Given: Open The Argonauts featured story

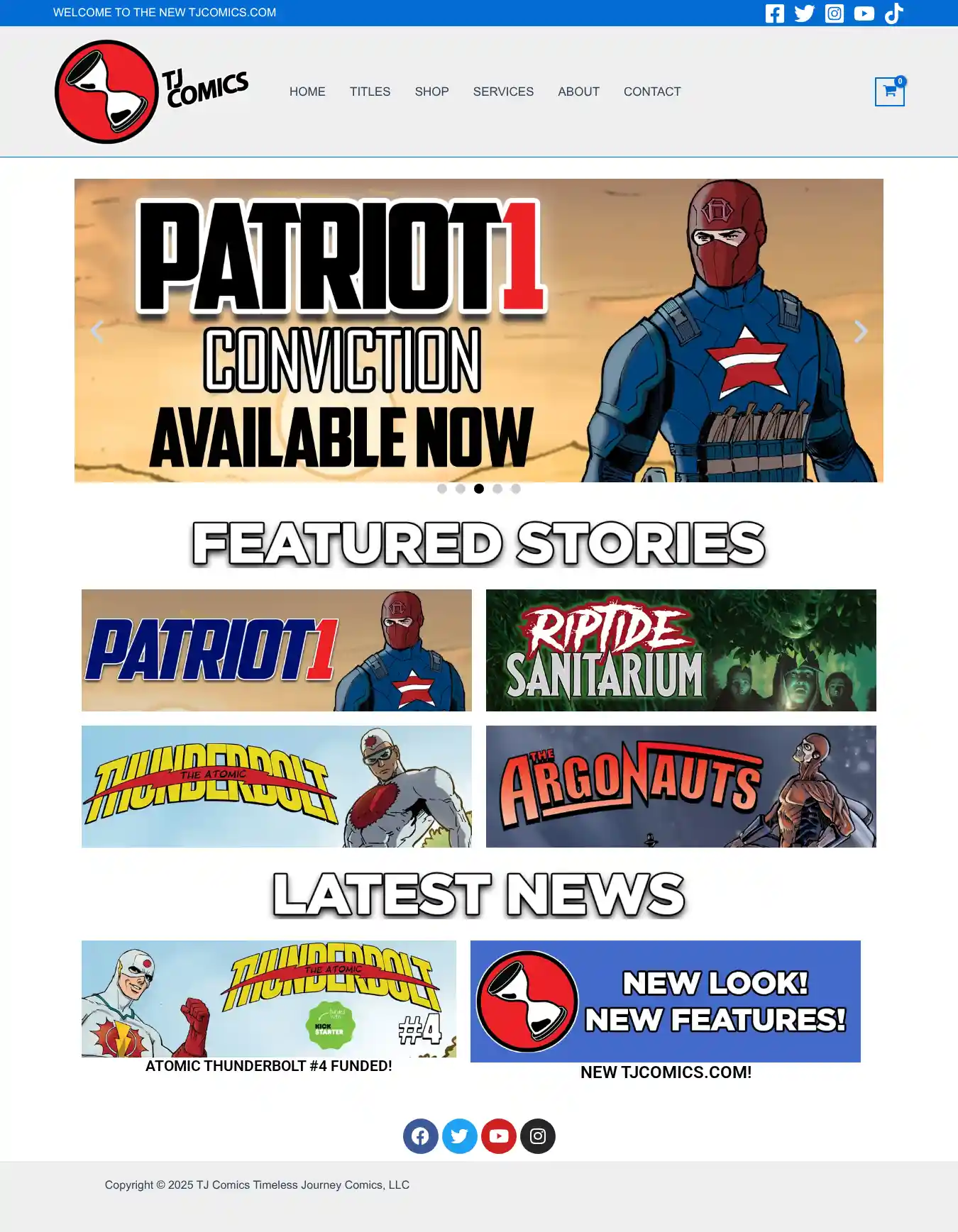Looking at the screenshot, I should 681,786.
